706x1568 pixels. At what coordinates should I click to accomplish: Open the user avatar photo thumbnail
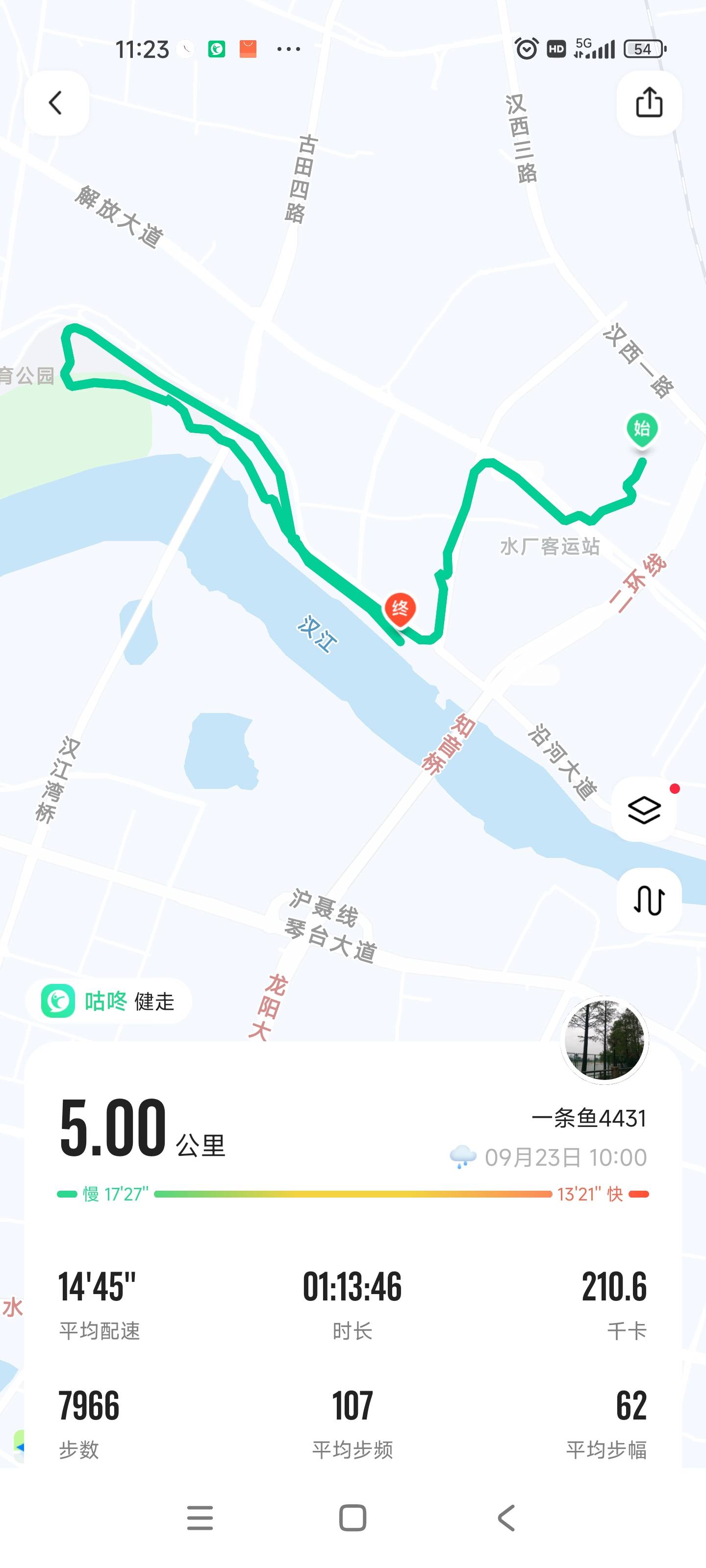(x=605, y=1041)
